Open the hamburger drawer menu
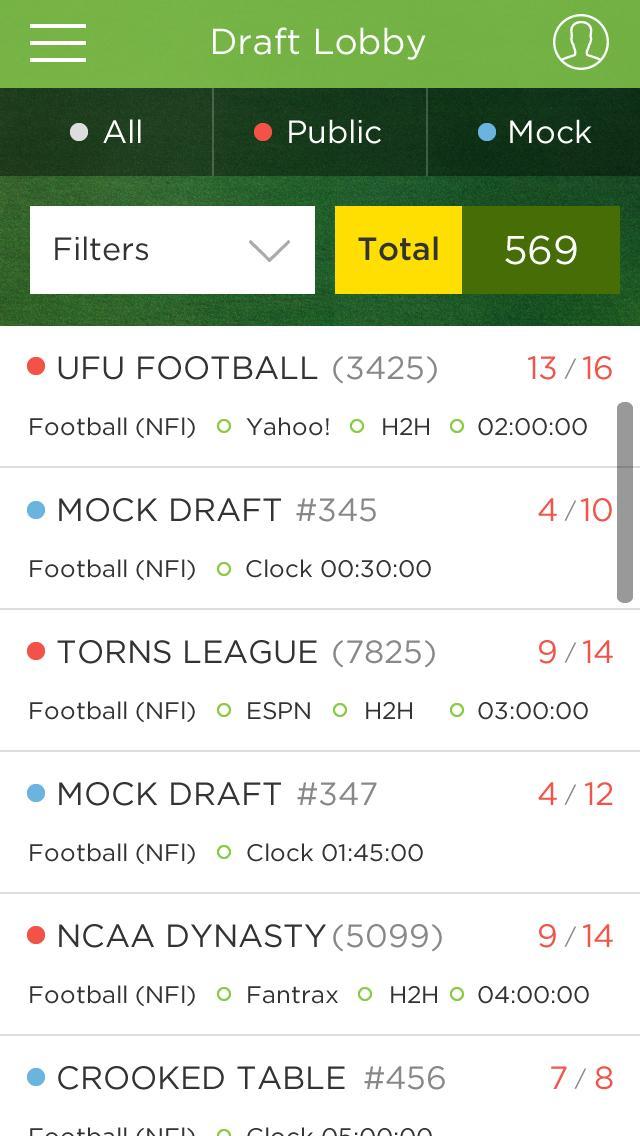Image resolution: width=640 pixels, height=1136 pixels. [58, 43]
